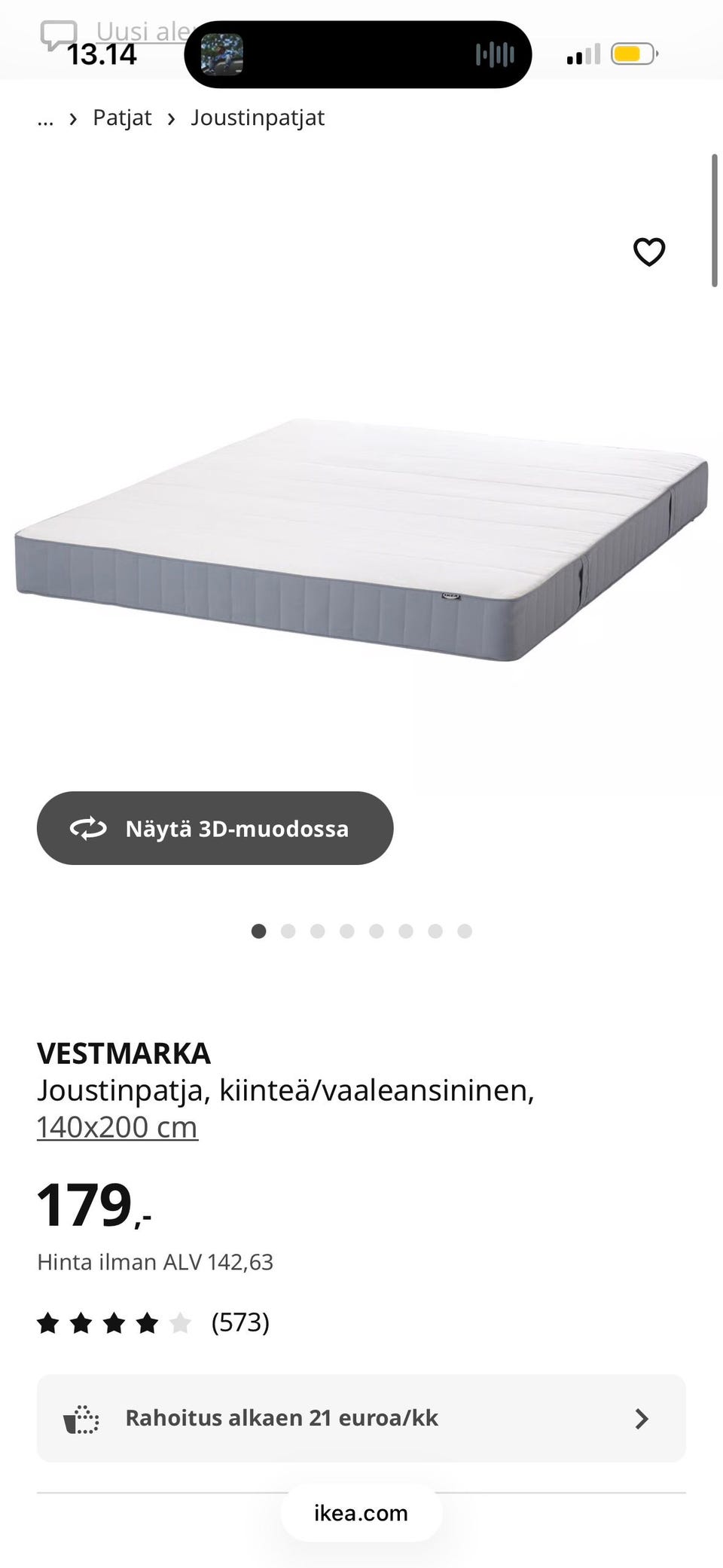The image size is (723, 1568).
Task: Open the Patjat breadcrumb category
Action: (x=123, y=118)
